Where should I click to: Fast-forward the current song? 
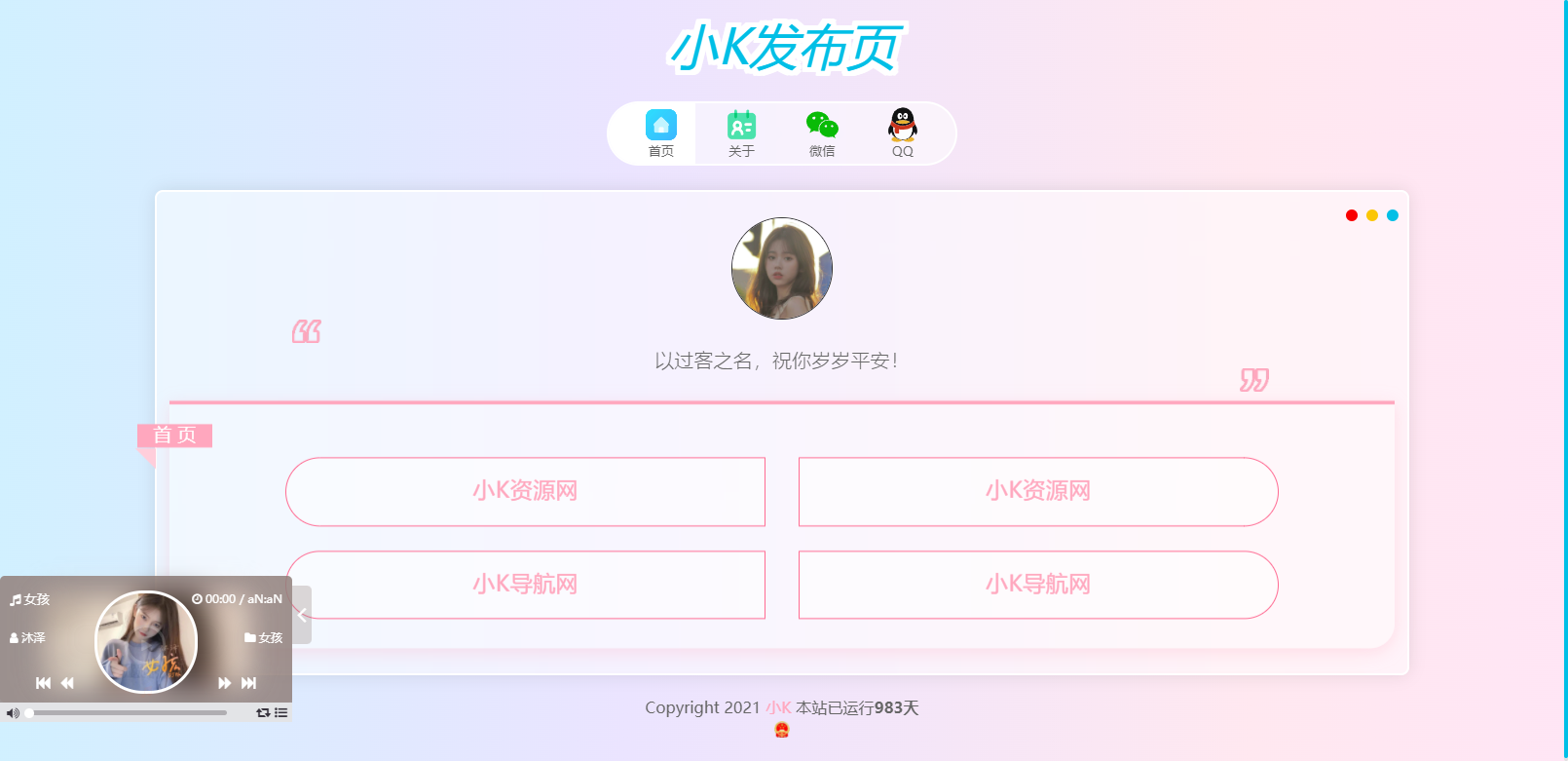pyautogui.click(x=225, y=683)
